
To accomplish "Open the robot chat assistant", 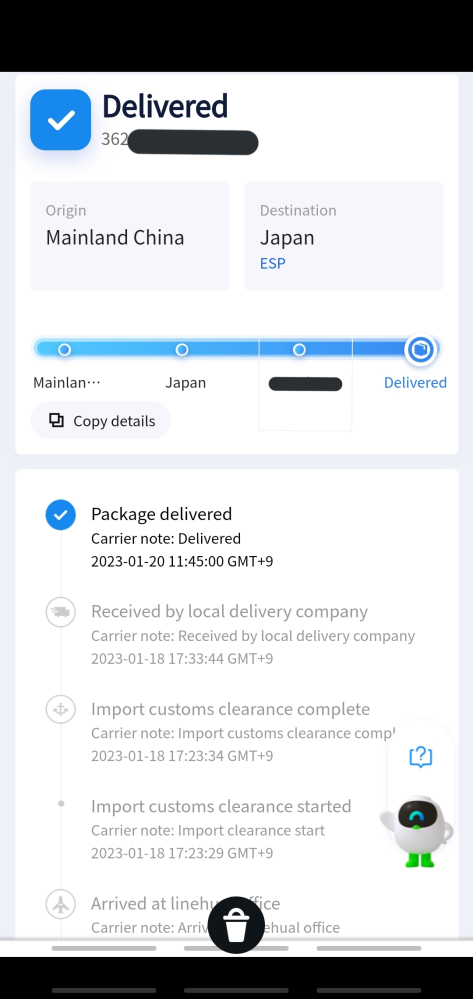I will (417, 831).
